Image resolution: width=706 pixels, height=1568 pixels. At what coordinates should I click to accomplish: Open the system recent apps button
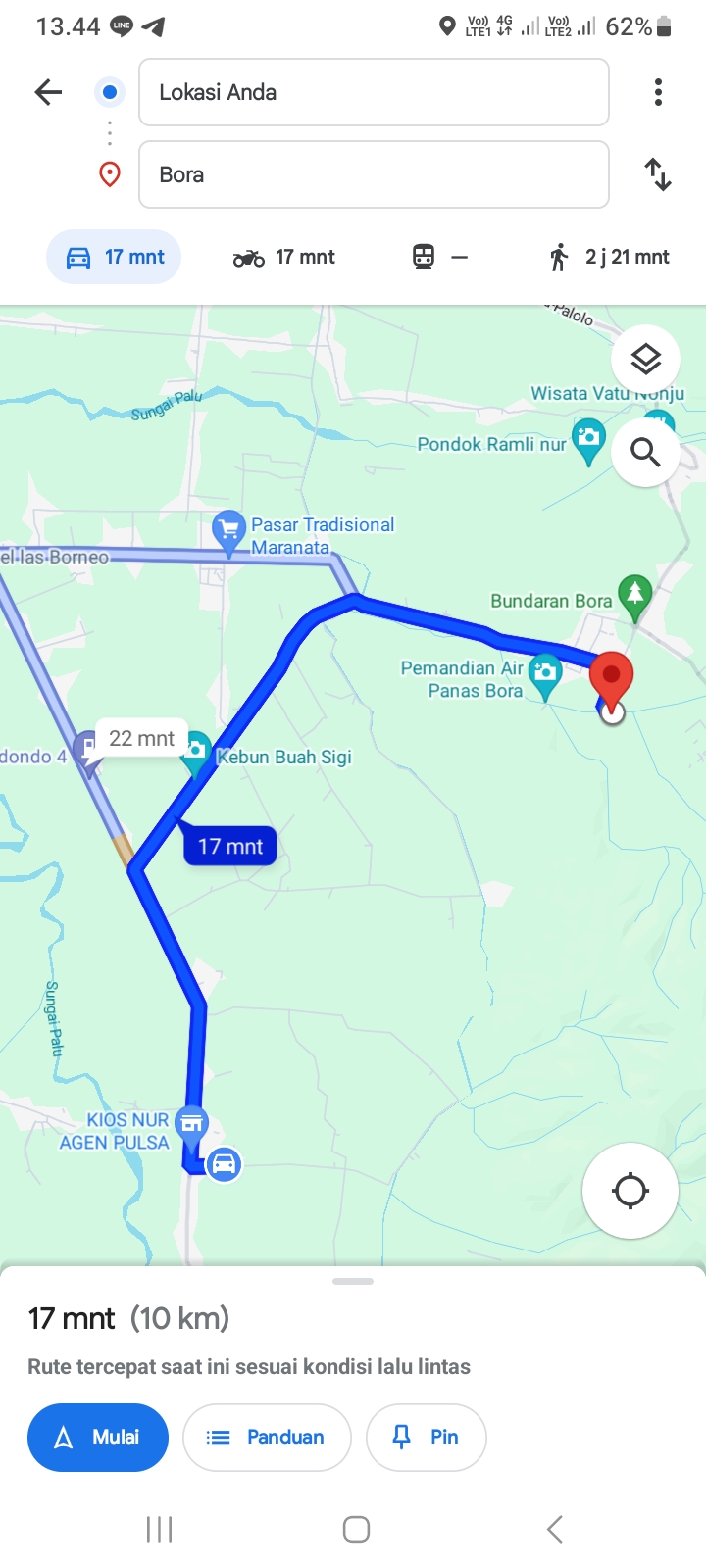tap(160, 1529)
